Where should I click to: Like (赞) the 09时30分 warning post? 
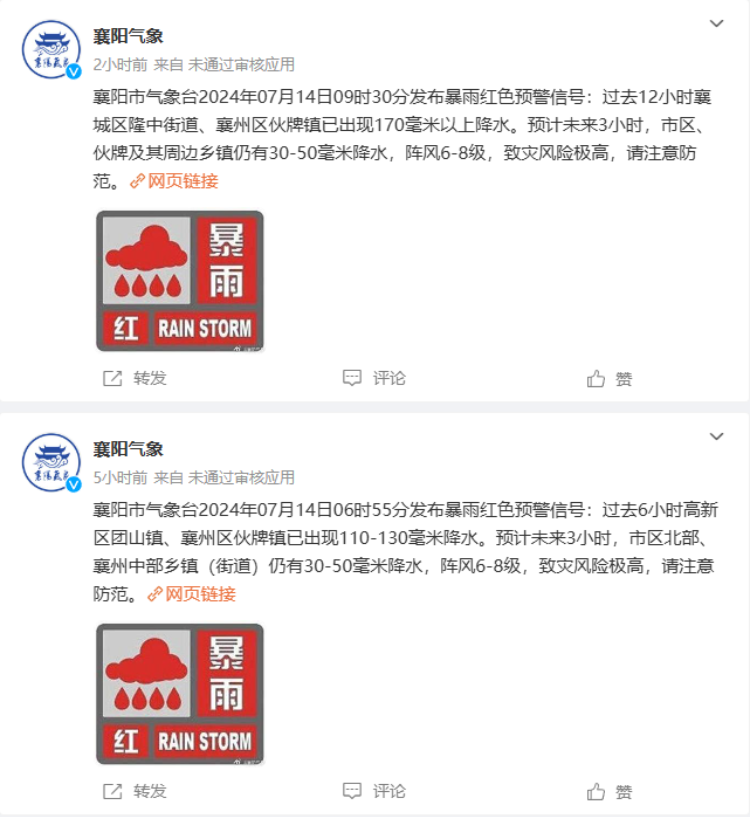610,379
